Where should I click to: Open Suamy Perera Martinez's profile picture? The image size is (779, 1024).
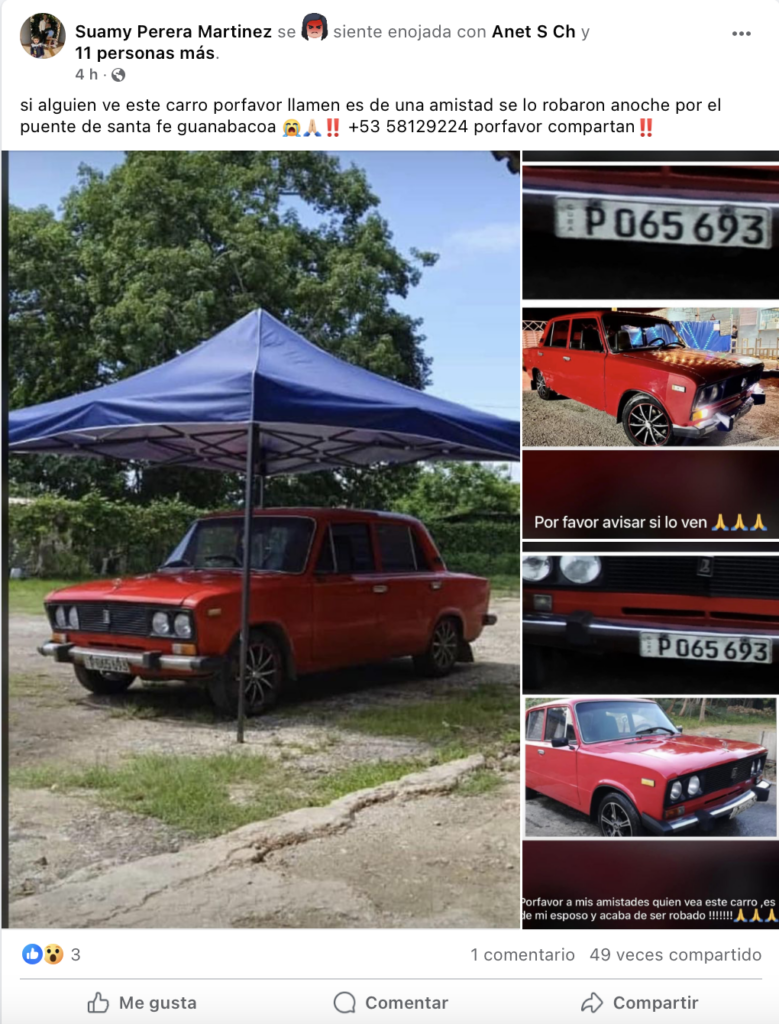43,36
